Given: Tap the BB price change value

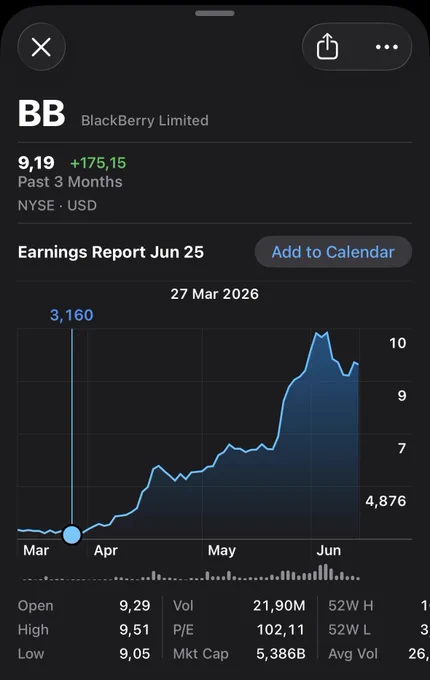Looking at the screenshot, I should tap(98, 163).
